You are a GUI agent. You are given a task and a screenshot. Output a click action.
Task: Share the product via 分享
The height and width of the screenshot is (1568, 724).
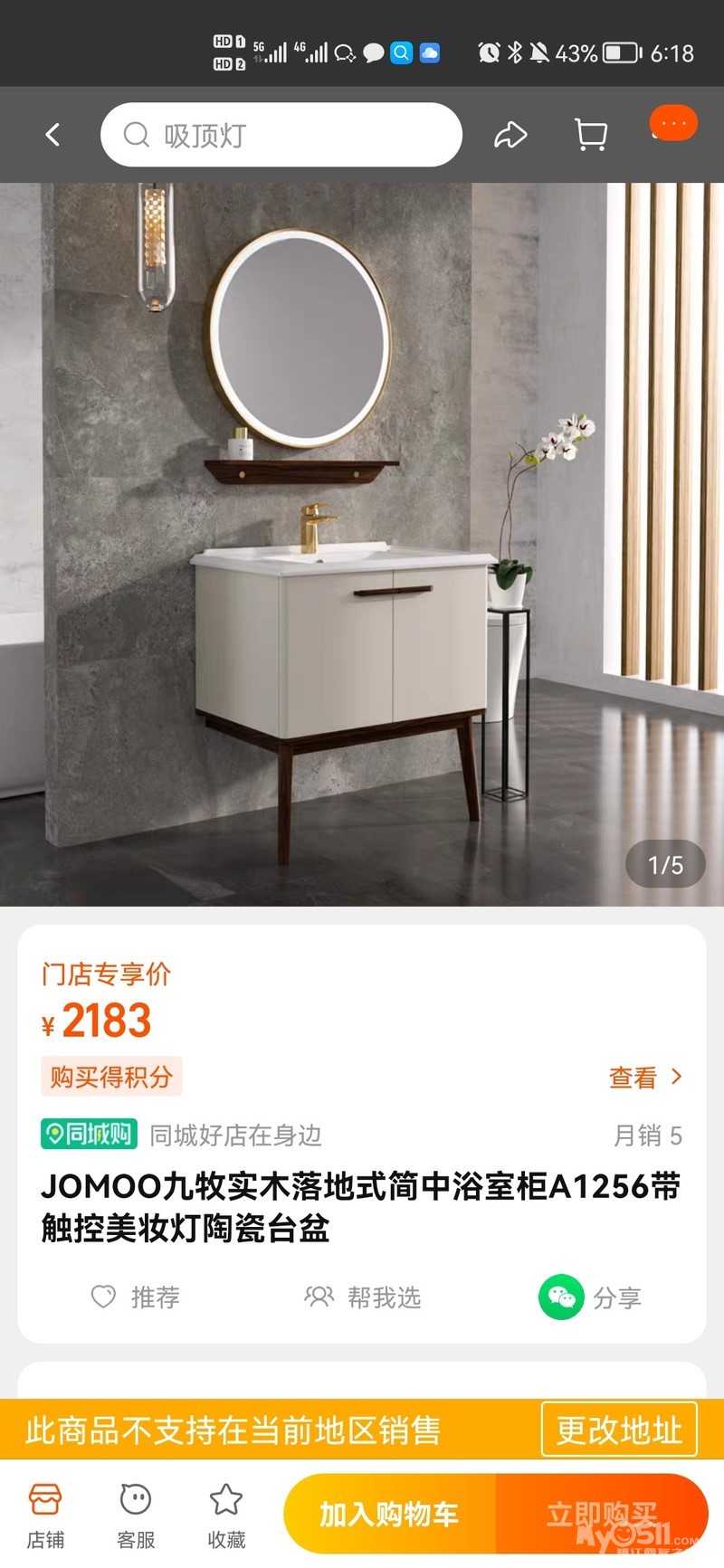tap(591, 1297)
